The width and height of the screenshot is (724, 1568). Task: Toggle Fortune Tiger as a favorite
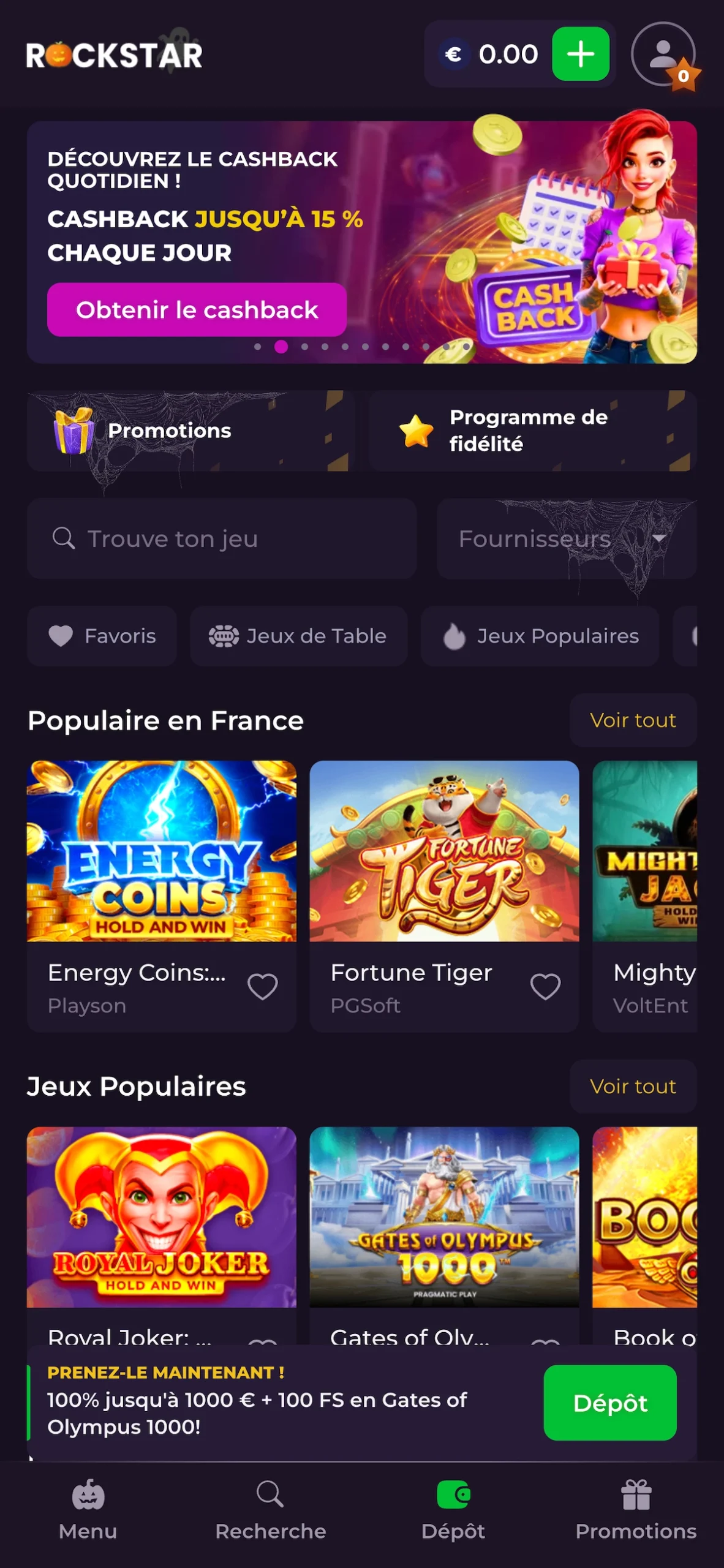pyautogui.click(x=546, y=986)
